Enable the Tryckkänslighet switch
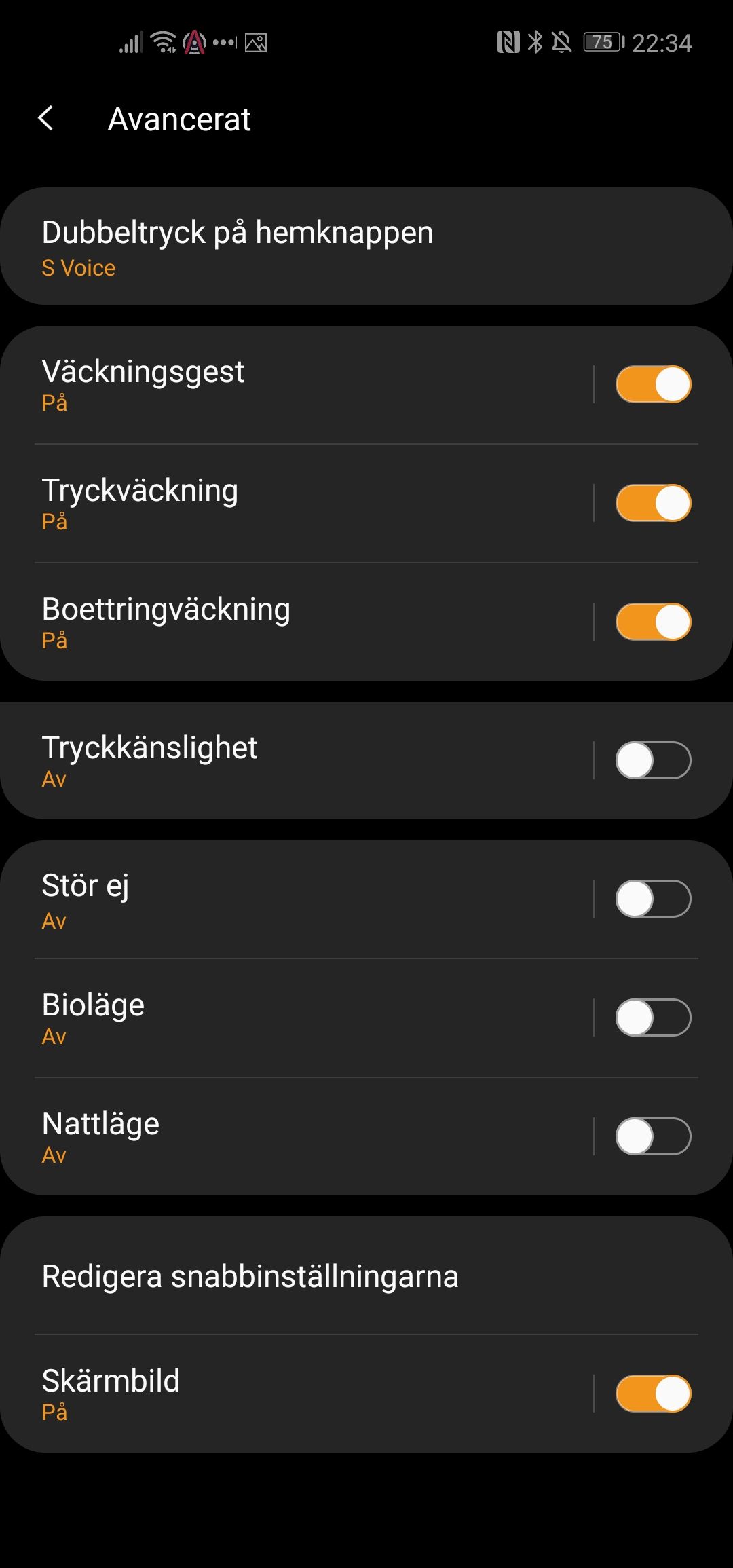The width and height of the screenshot is (733, 1568). click(653, 760)
